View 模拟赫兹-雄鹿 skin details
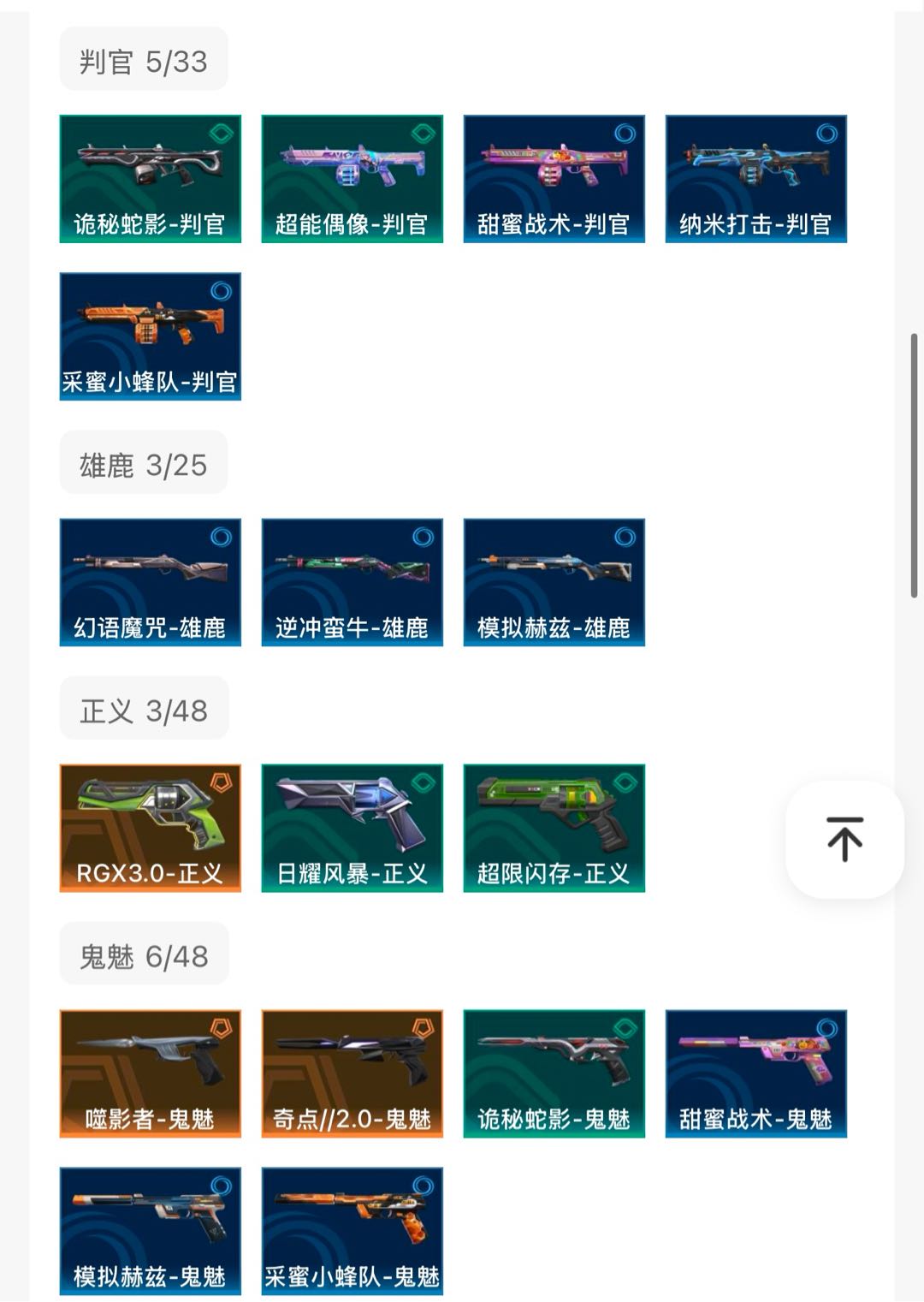This screenshot has height=1302, width=924. 554,582
